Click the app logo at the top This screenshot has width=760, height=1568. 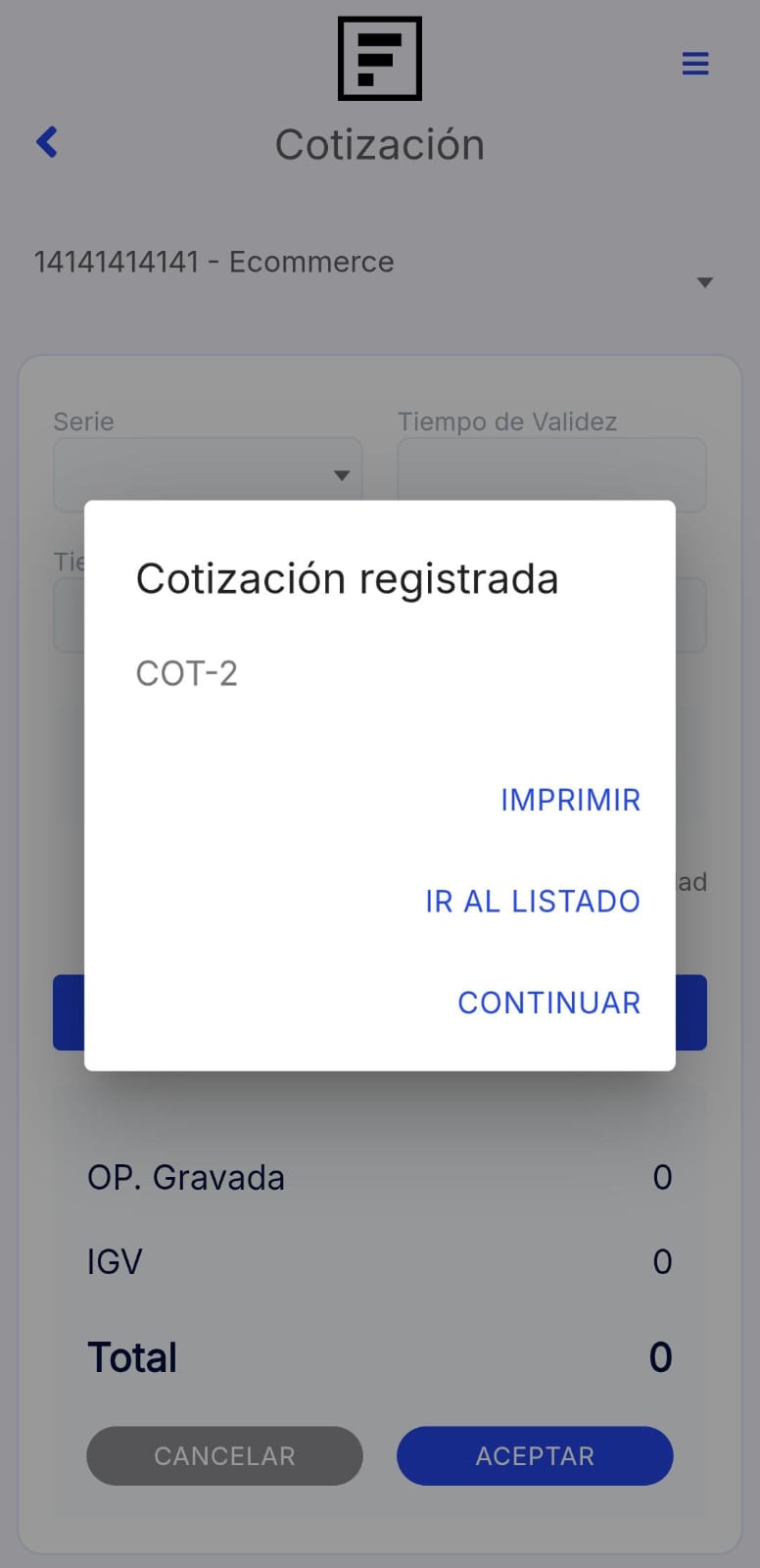380,59
